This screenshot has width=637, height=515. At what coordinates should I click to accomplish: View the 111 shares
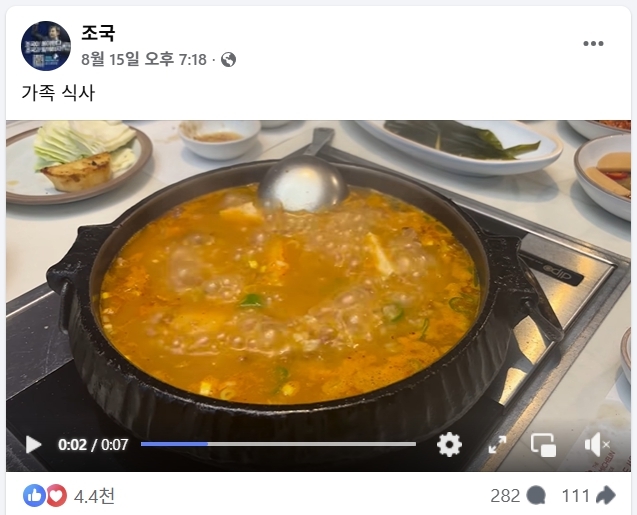click(588, 495)
